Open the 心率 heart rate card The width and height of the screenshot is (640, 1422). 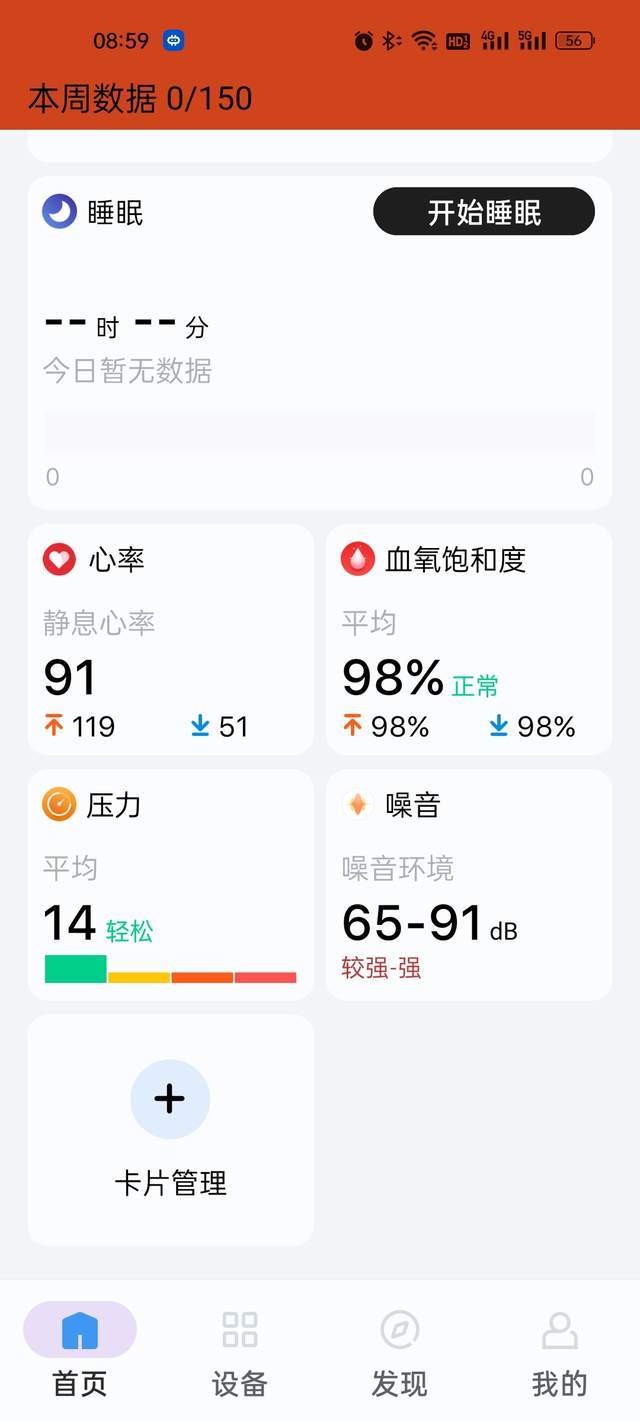(x=170, y=640)
